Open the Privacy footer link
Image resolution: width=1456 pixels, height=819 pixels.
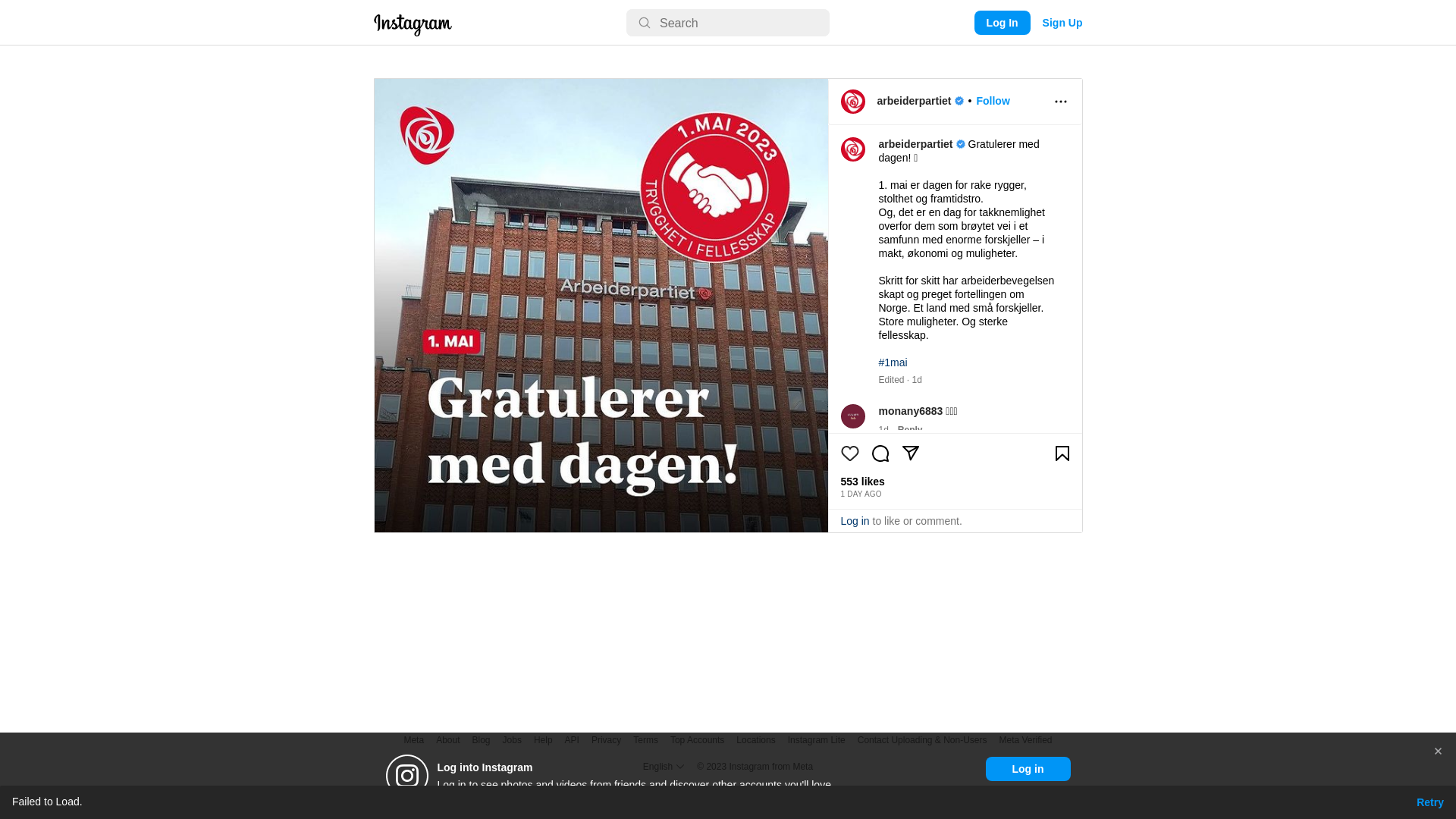coord(606,740)
